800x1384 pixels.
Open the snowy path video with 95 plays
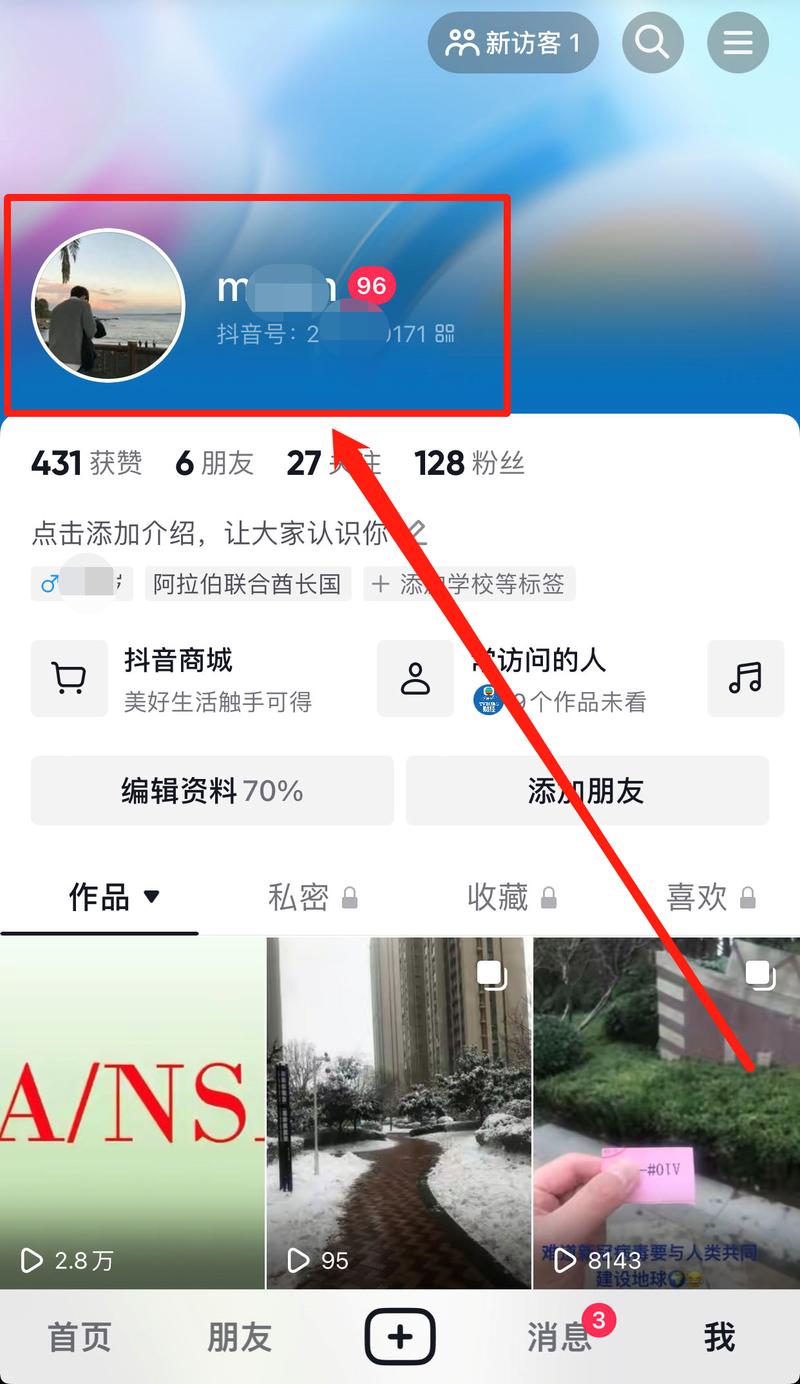click(x=399, y=1110)
